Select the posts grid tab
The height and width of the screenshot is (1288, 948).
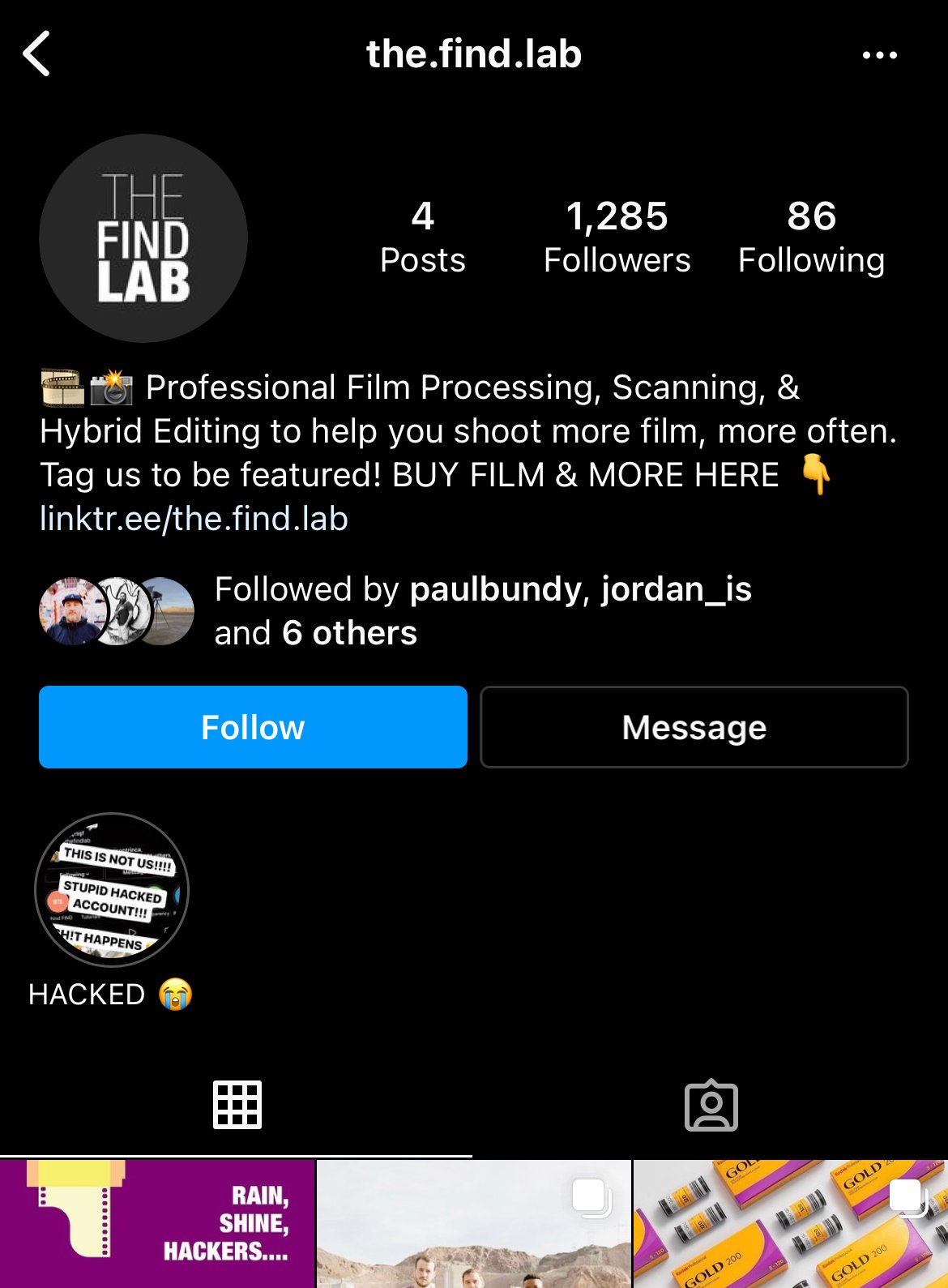point(237,1105)
